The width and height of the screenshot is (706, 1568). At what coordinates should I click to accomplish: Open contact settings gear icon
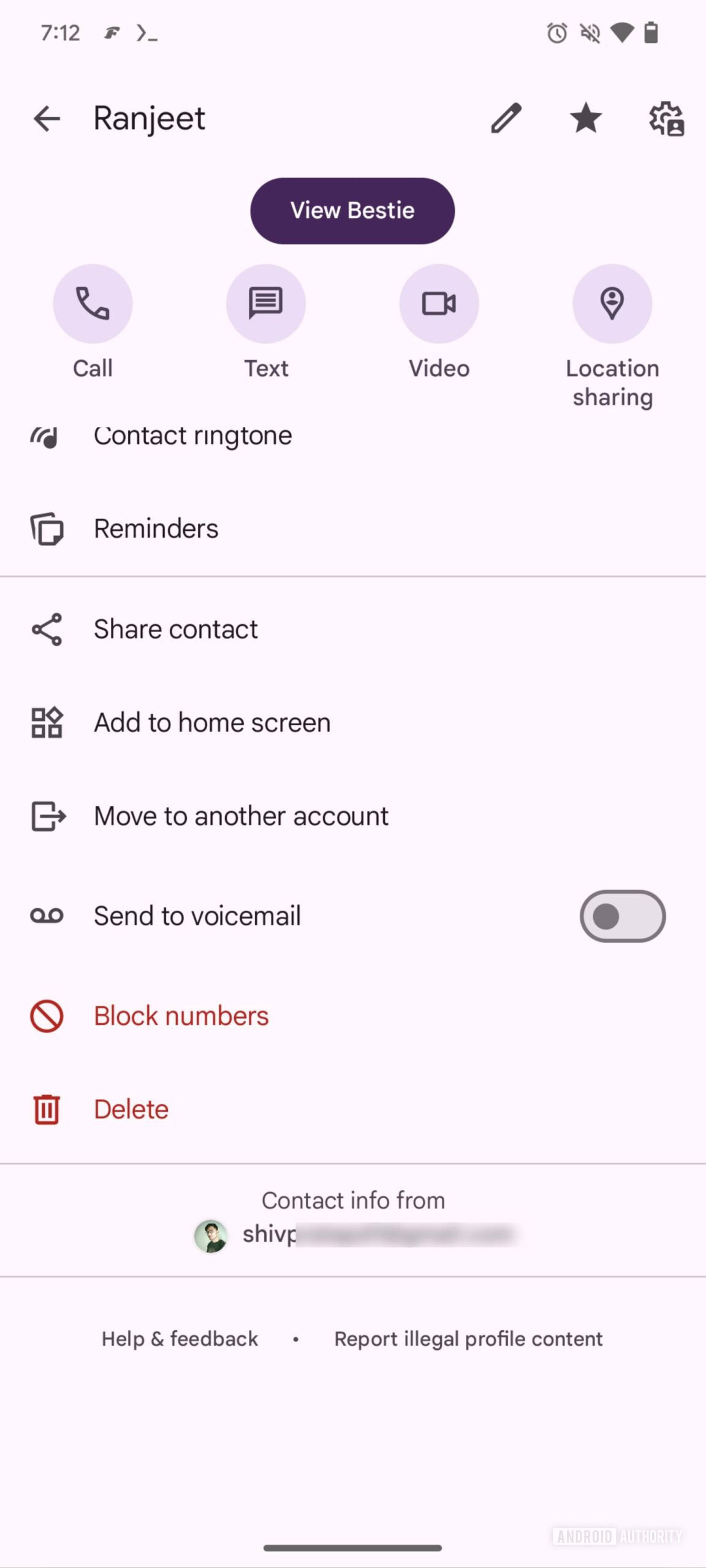666,119
